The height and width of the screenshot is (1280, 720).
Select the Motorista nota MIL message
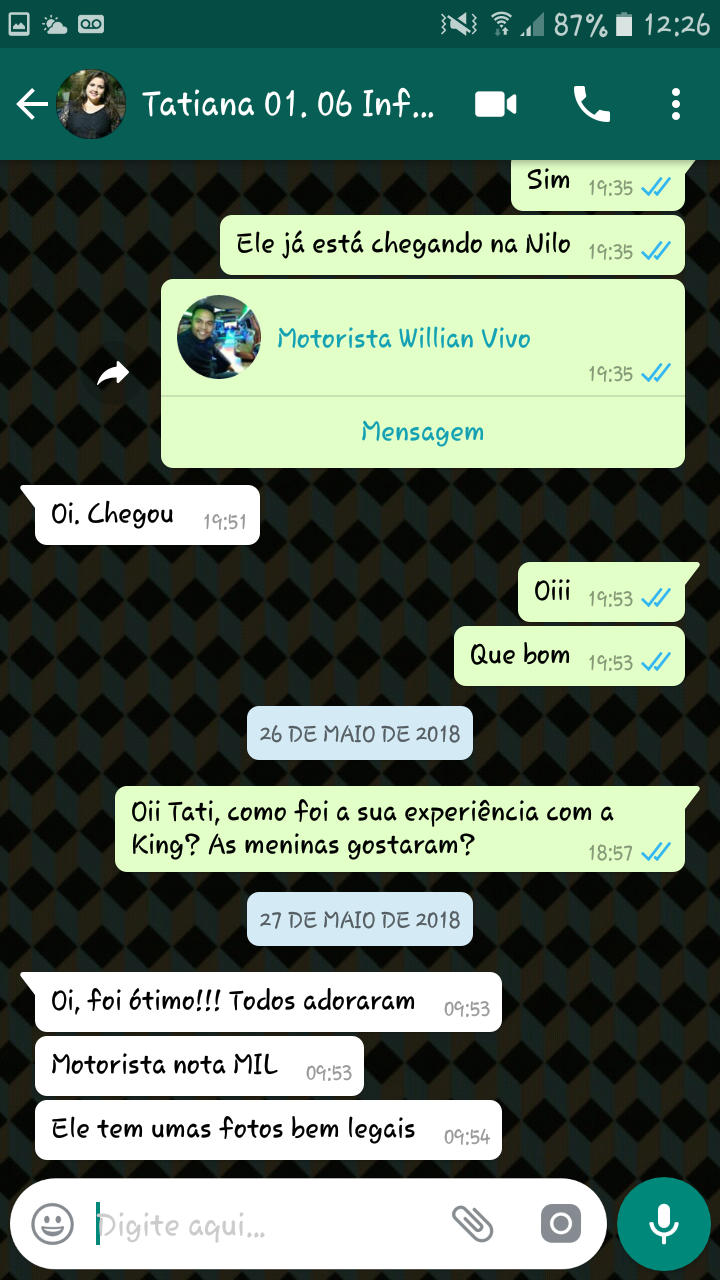click(x=199, y=1065)
